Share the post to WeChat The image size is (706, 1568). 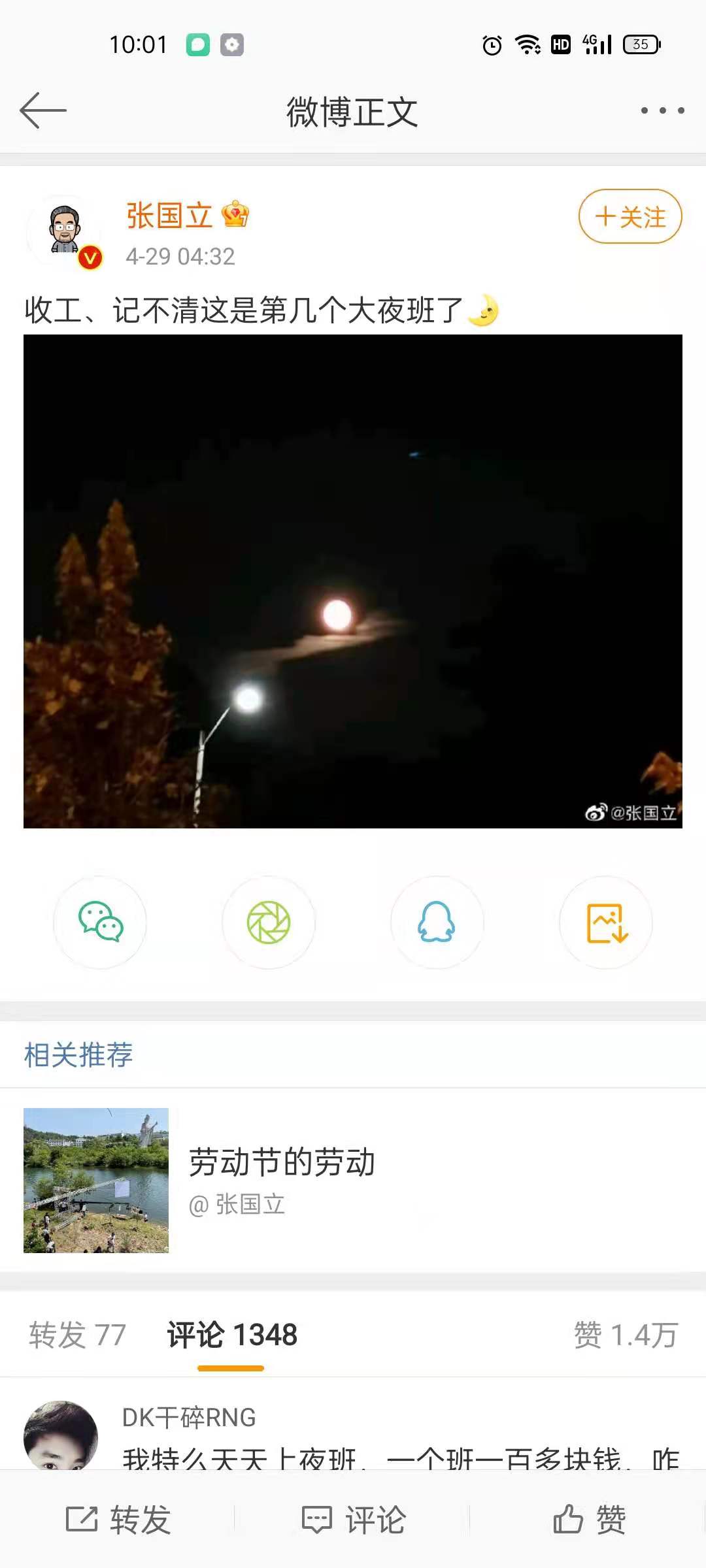click(99, 923)
